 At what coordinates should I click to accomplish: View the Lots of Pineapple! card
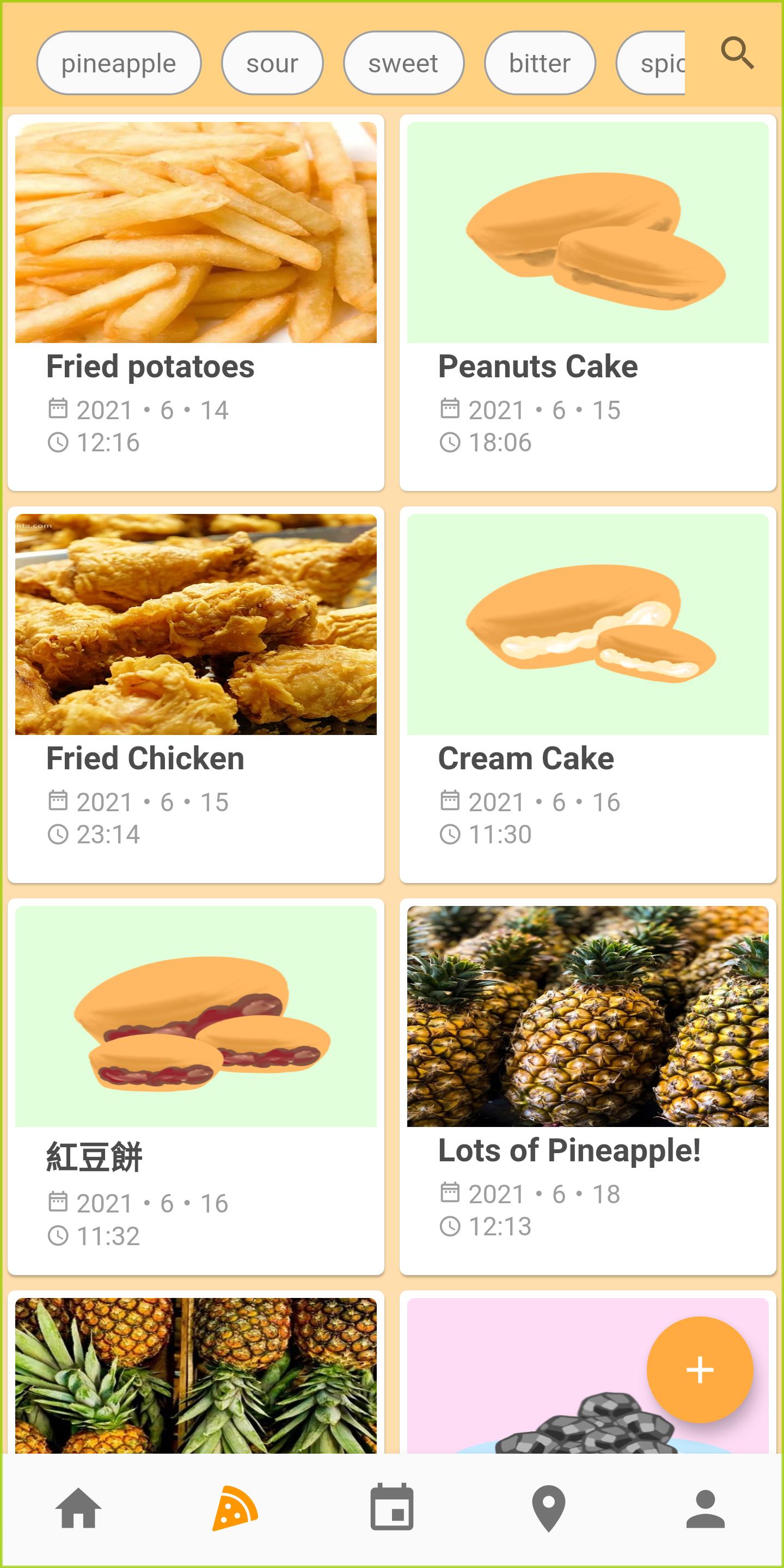point(588,1087)
